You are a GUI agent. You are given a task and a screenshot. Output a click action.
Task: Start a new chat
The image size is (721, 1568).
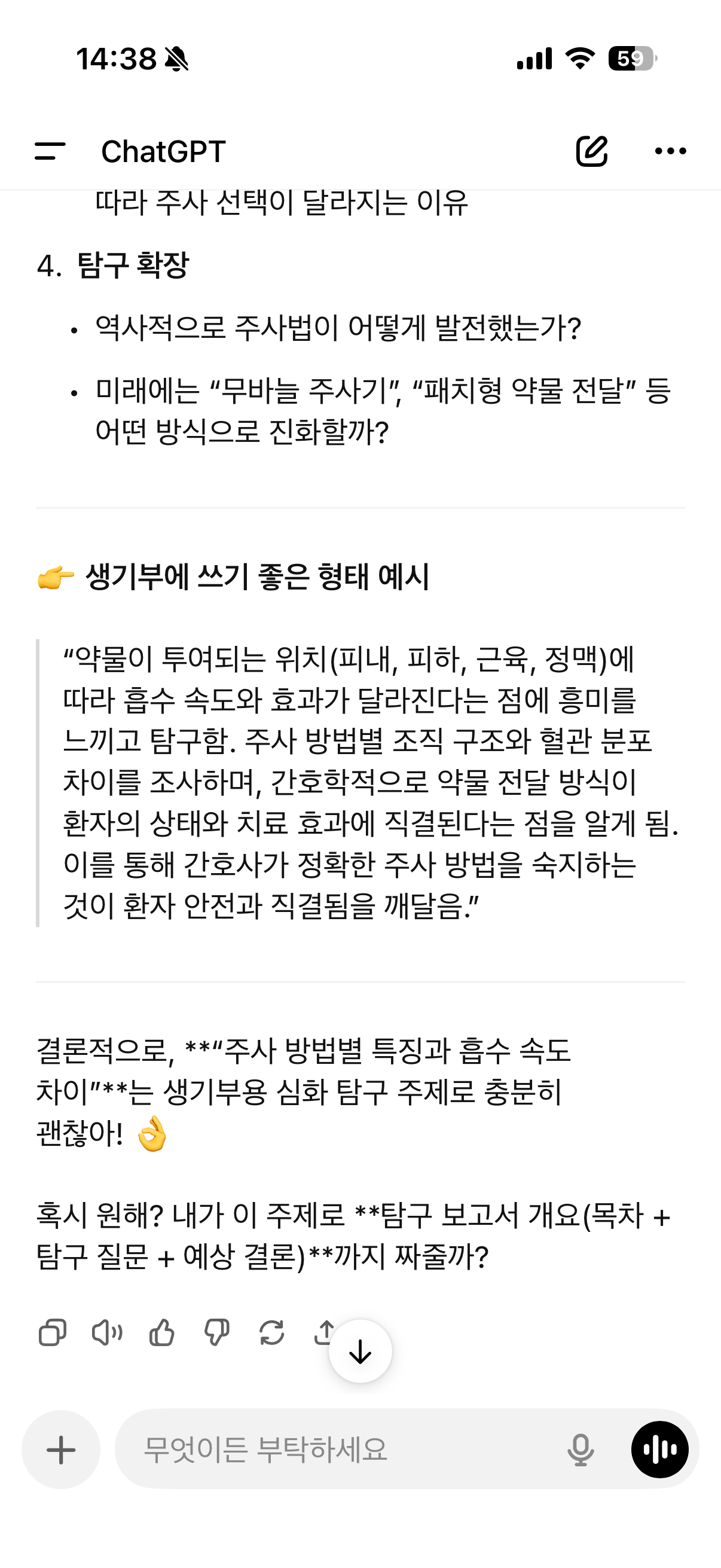click(591, 151)
